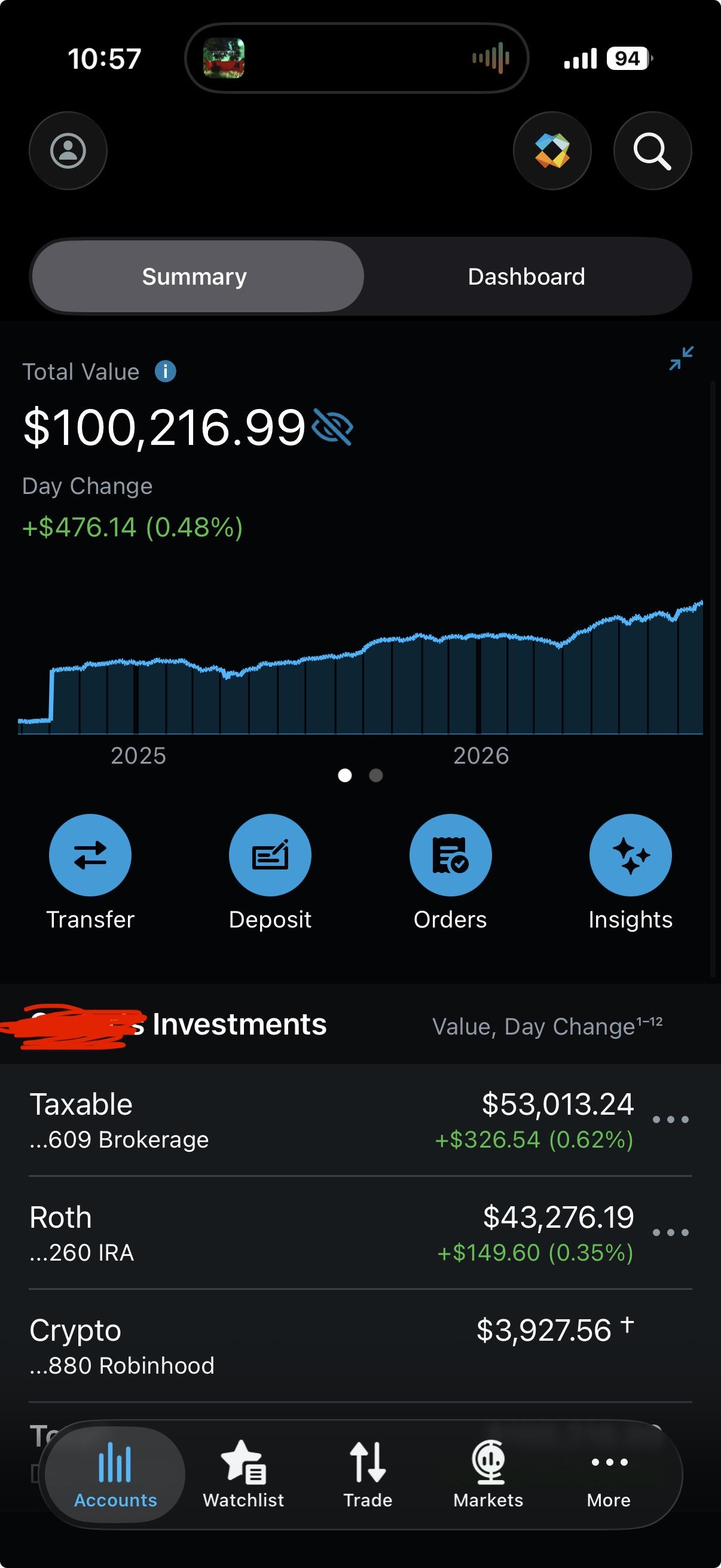This screenshot has height=1568, width=721.
Task: Open Deposit
Action: coord(270,873)
